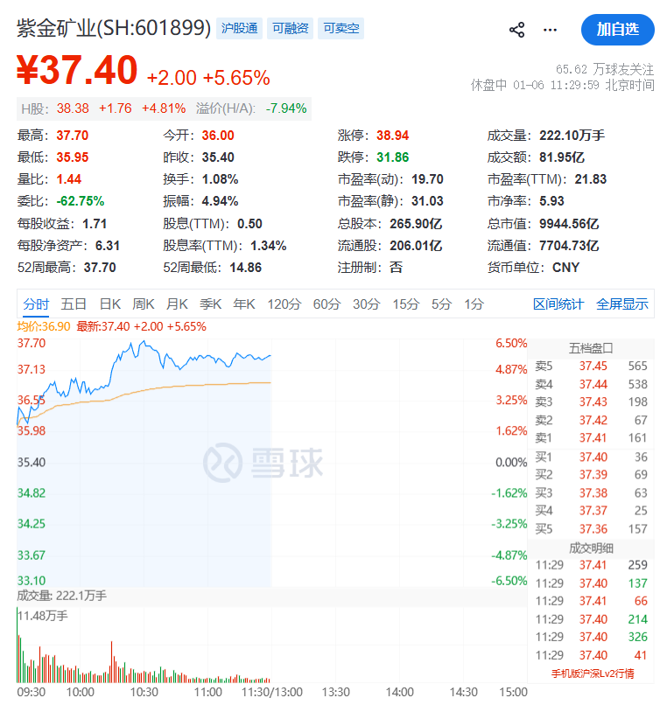667x712 pixels.
Task: Tap the 可融资 tag
Action: coord(291,29)
